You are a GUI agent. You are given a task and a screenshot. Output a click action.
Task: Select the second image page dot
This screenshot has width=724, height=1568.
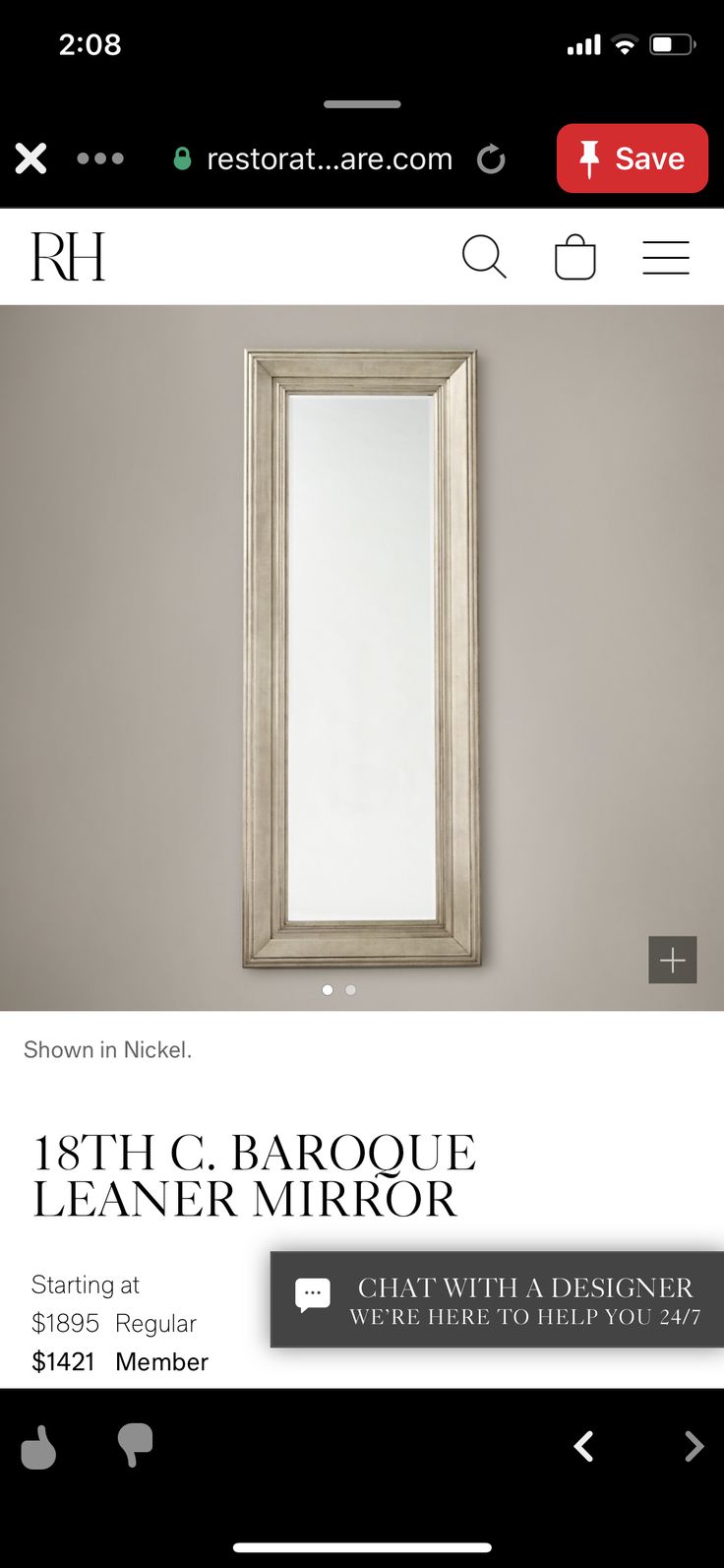pyautogui.click(x=351, y=990)
